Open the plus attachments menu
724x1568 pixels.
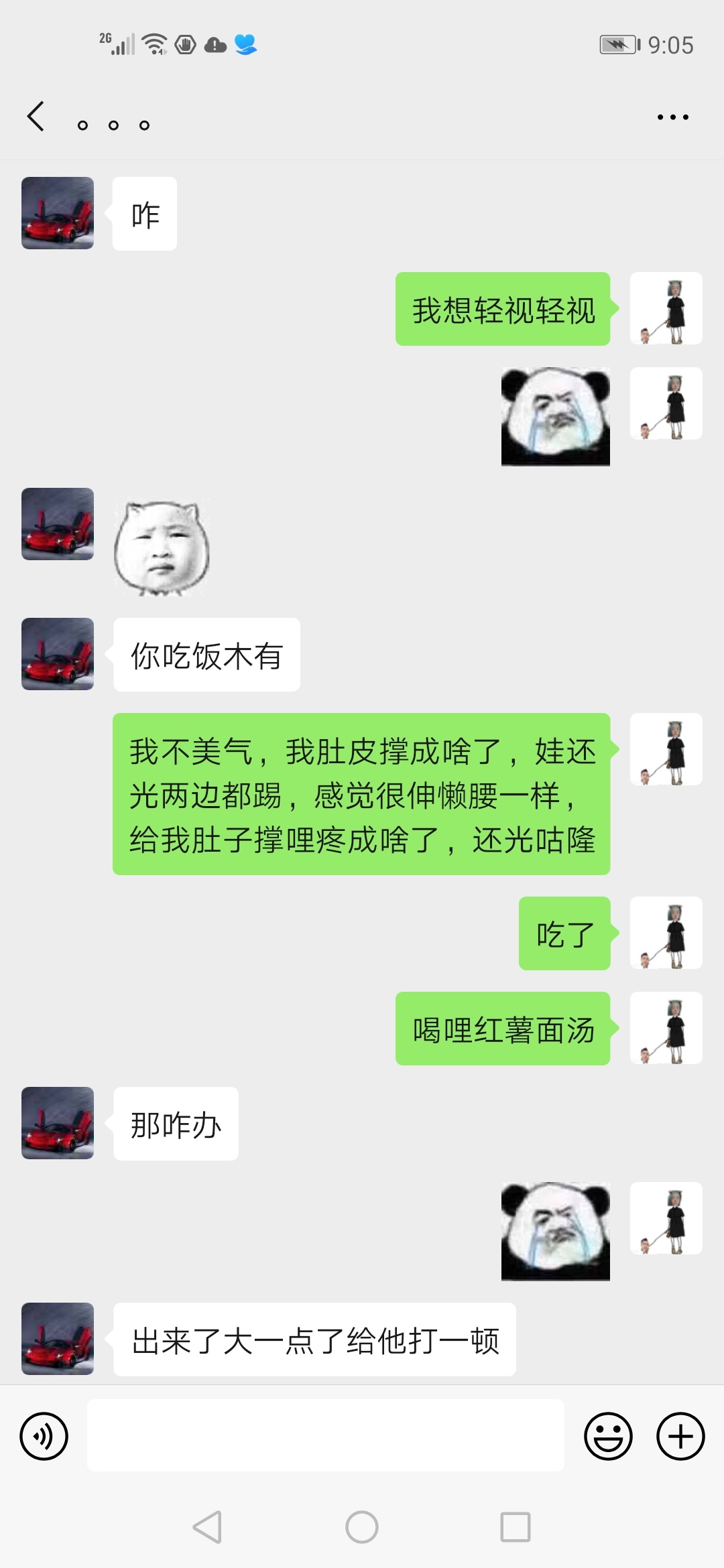[x=680, y=1436]
